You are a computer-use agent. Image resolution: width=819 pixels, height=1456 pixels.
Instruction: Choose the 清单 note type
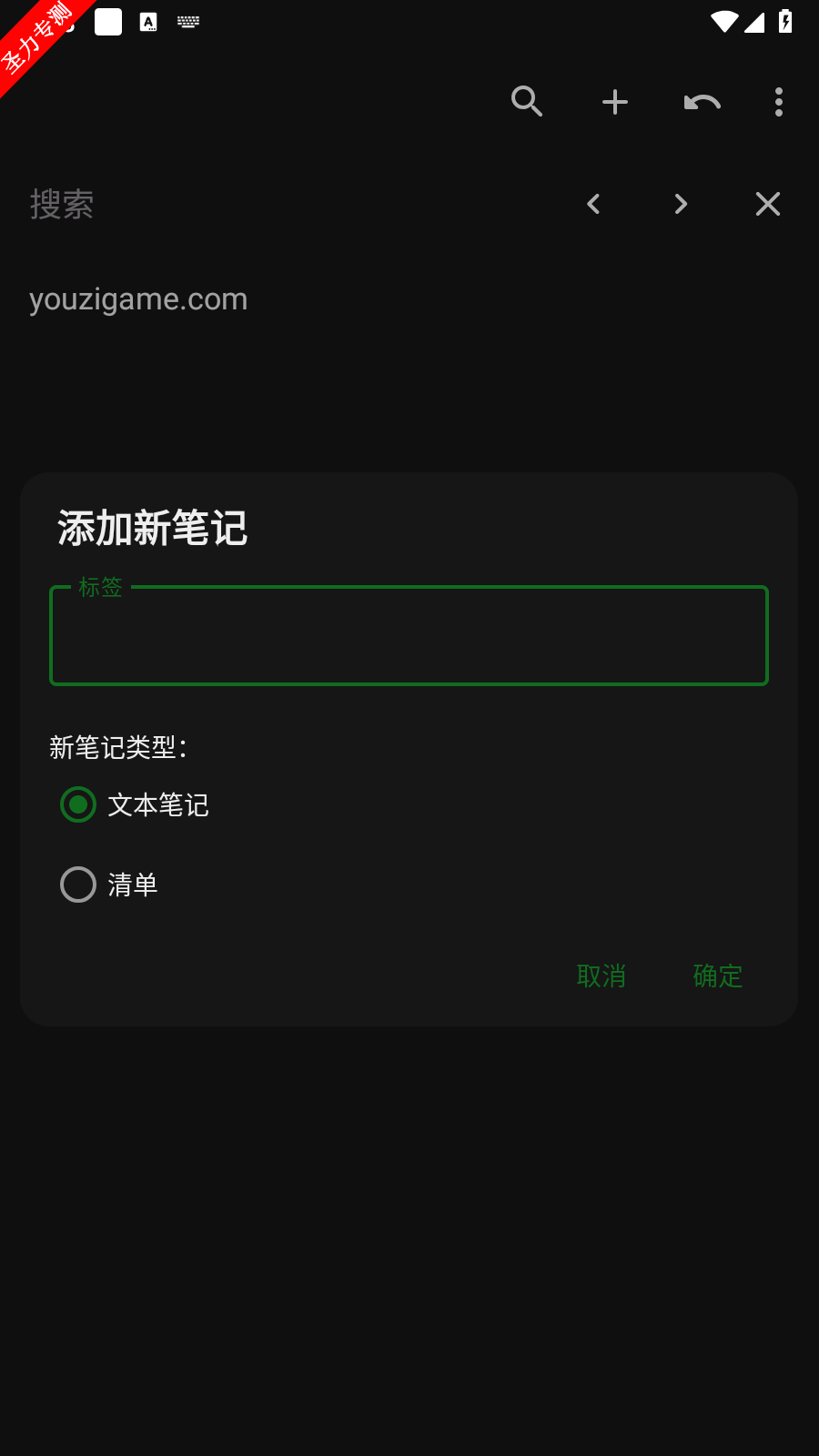point(110,885)
